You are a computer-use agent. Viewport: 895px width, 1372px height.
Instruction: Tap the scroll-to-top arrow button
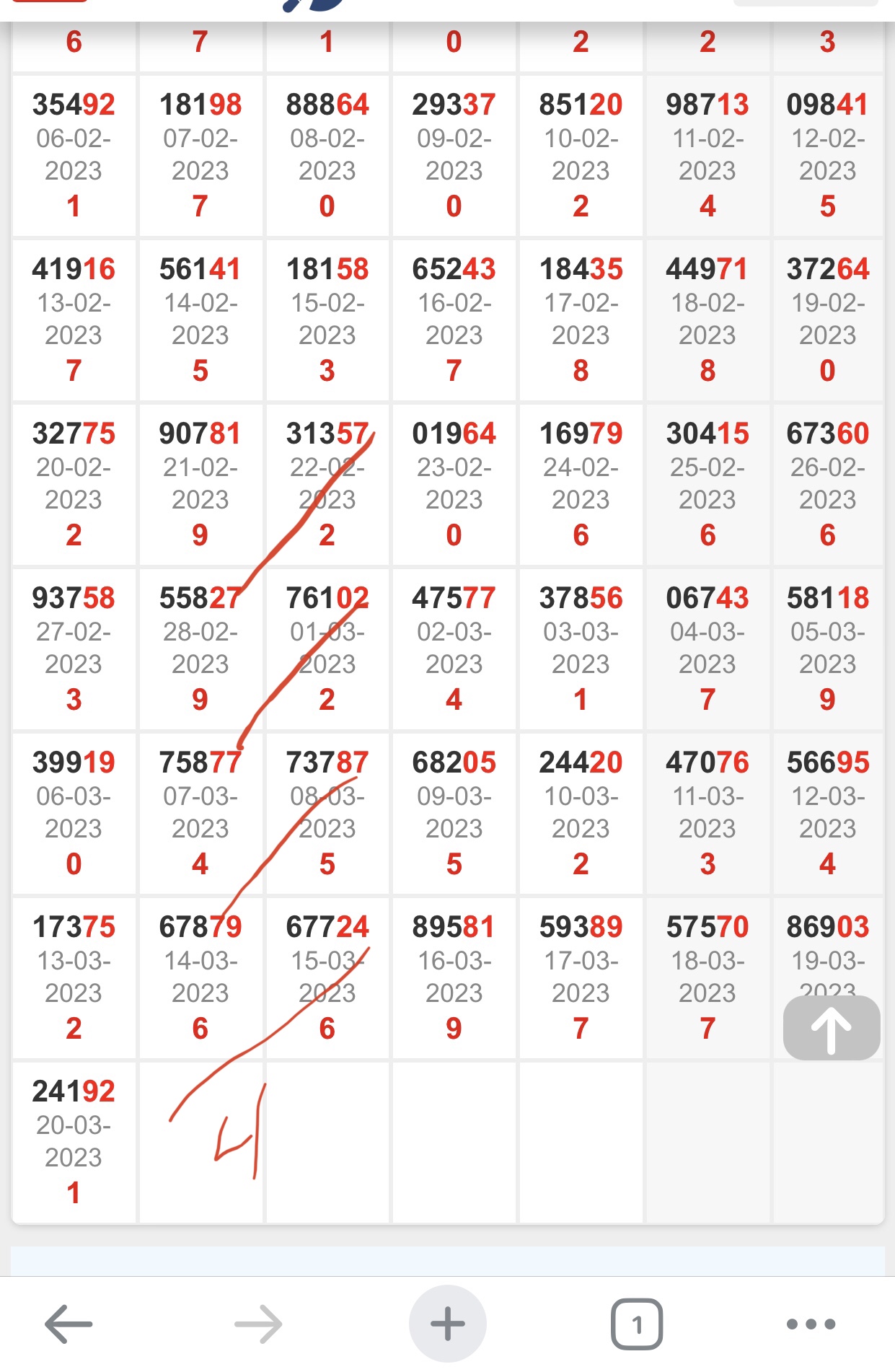tap(831, 1028)
